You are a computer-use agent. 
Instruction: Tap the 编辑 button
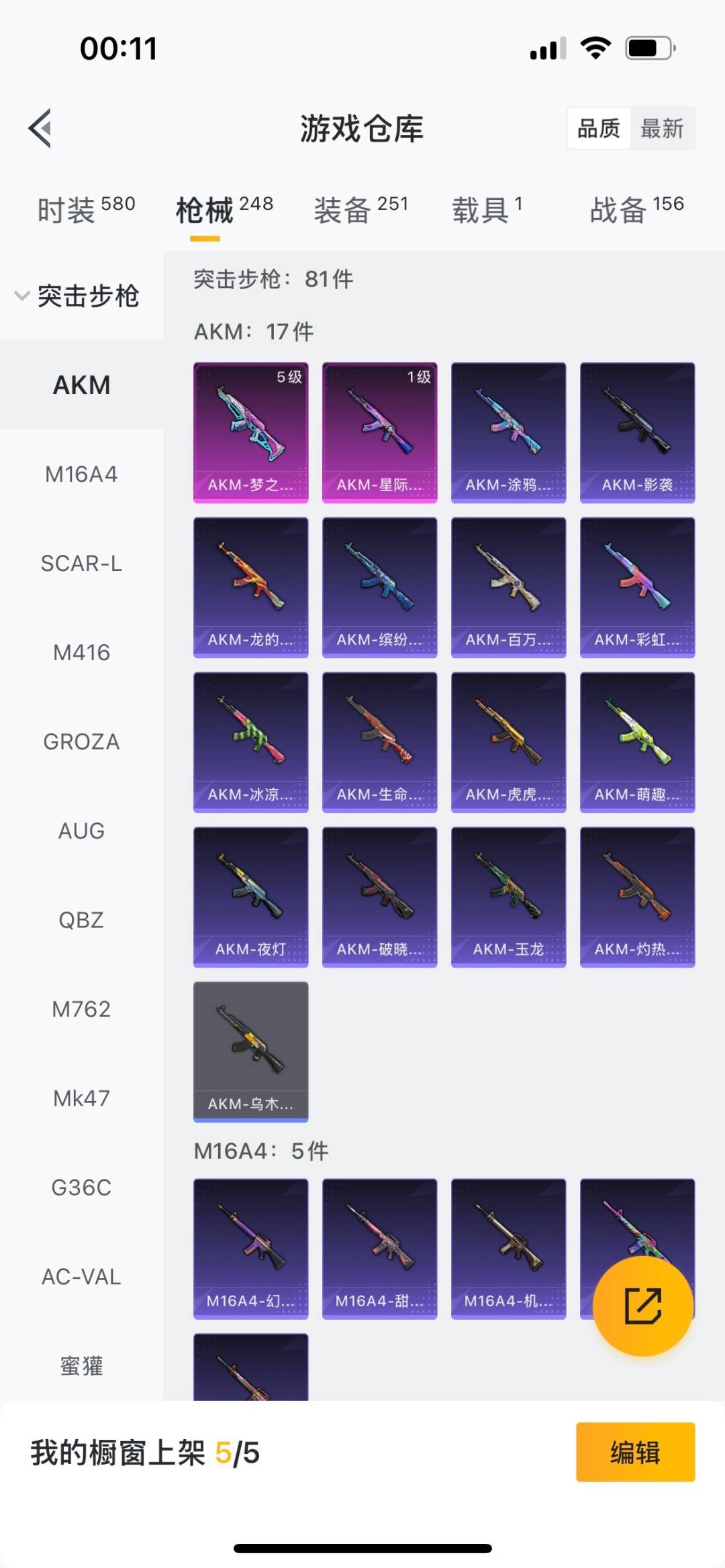click(x=635, y=1452)
